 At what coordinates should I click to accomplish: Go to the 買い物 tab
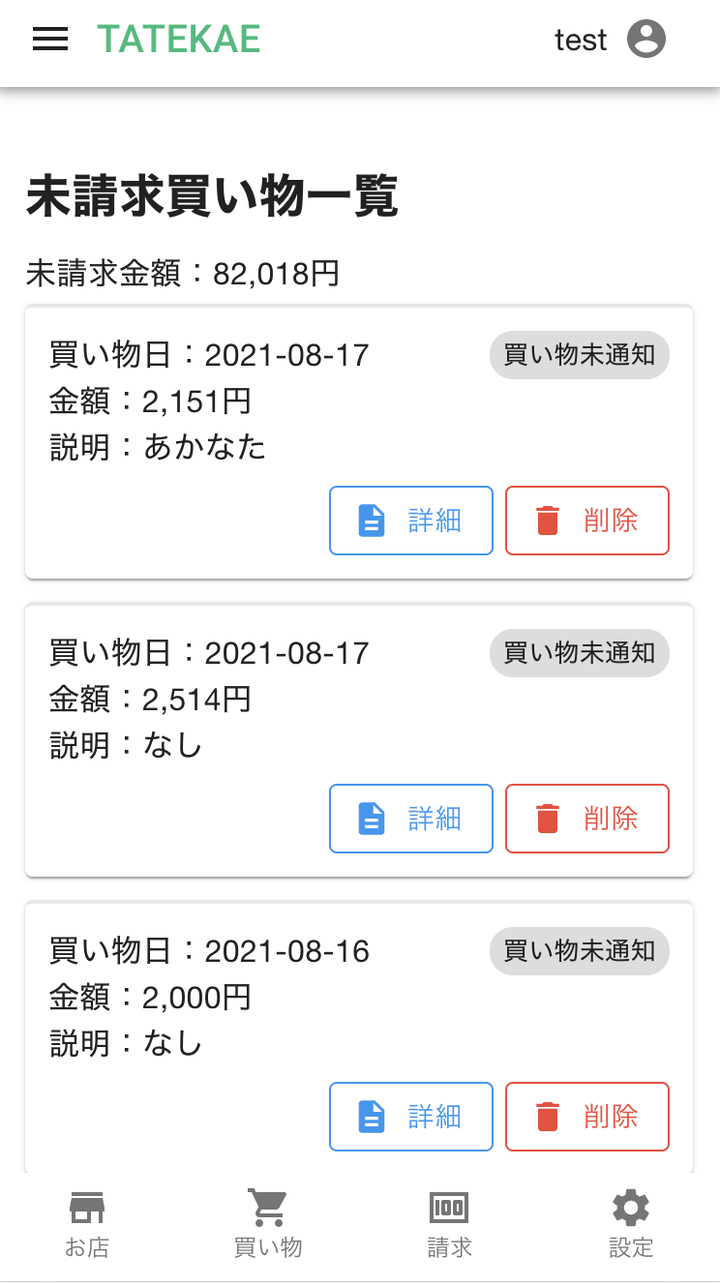point(267,1223)
